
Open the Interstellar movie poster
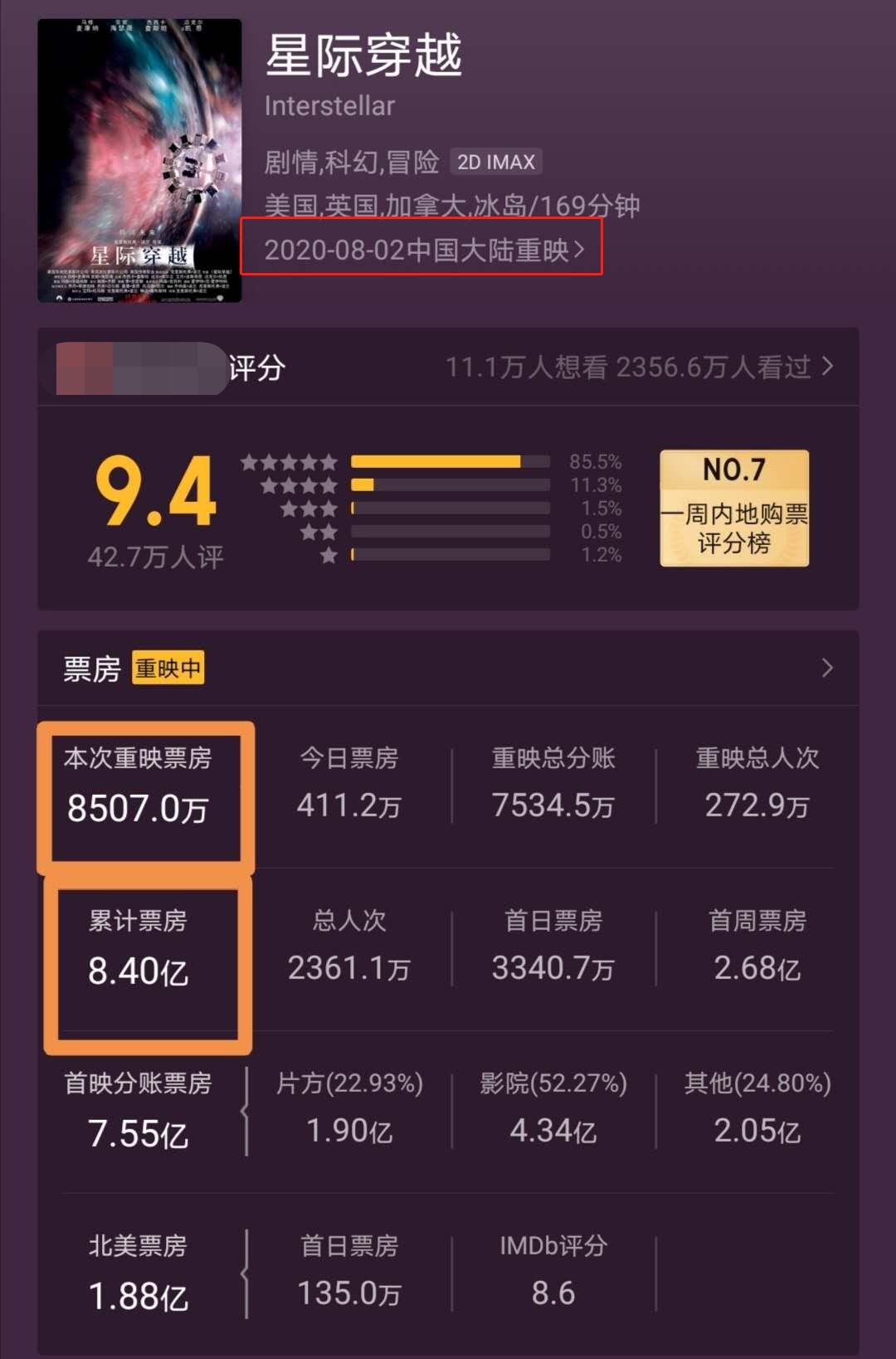(x=139, y=161)
